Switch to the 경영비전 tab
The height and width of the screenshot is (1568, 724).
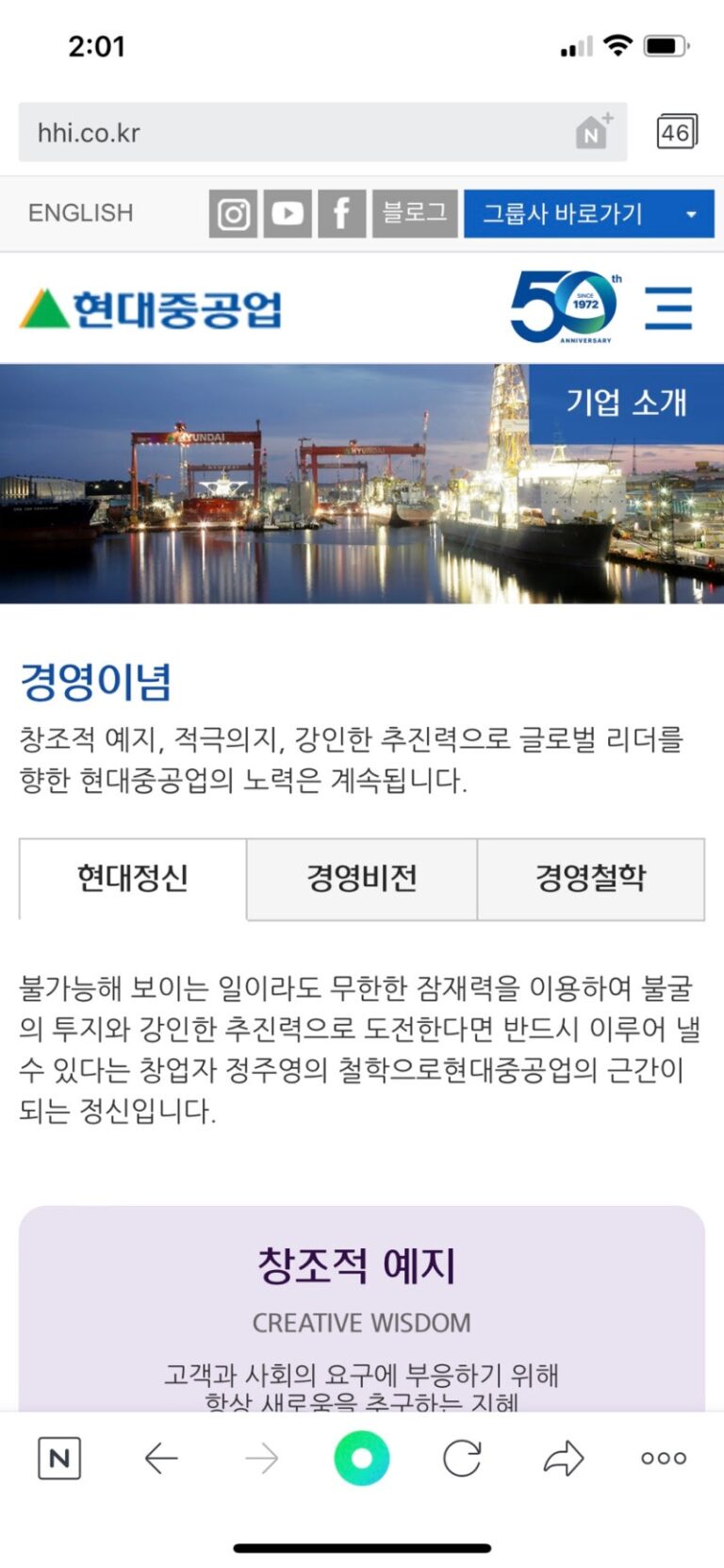362,879
